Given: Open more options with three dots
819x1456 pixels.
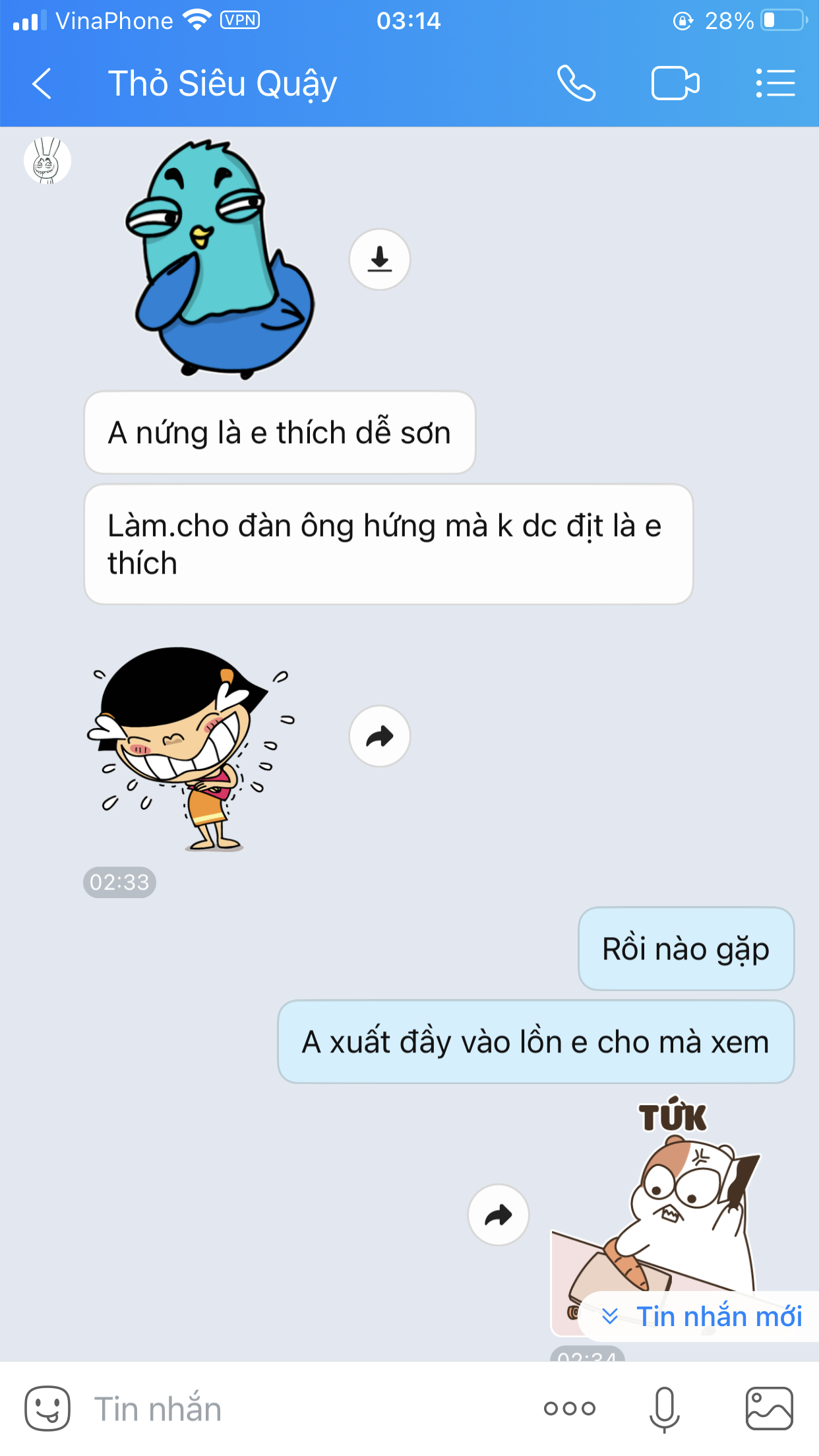Looking at the screenshot, I should point(570,1409).
